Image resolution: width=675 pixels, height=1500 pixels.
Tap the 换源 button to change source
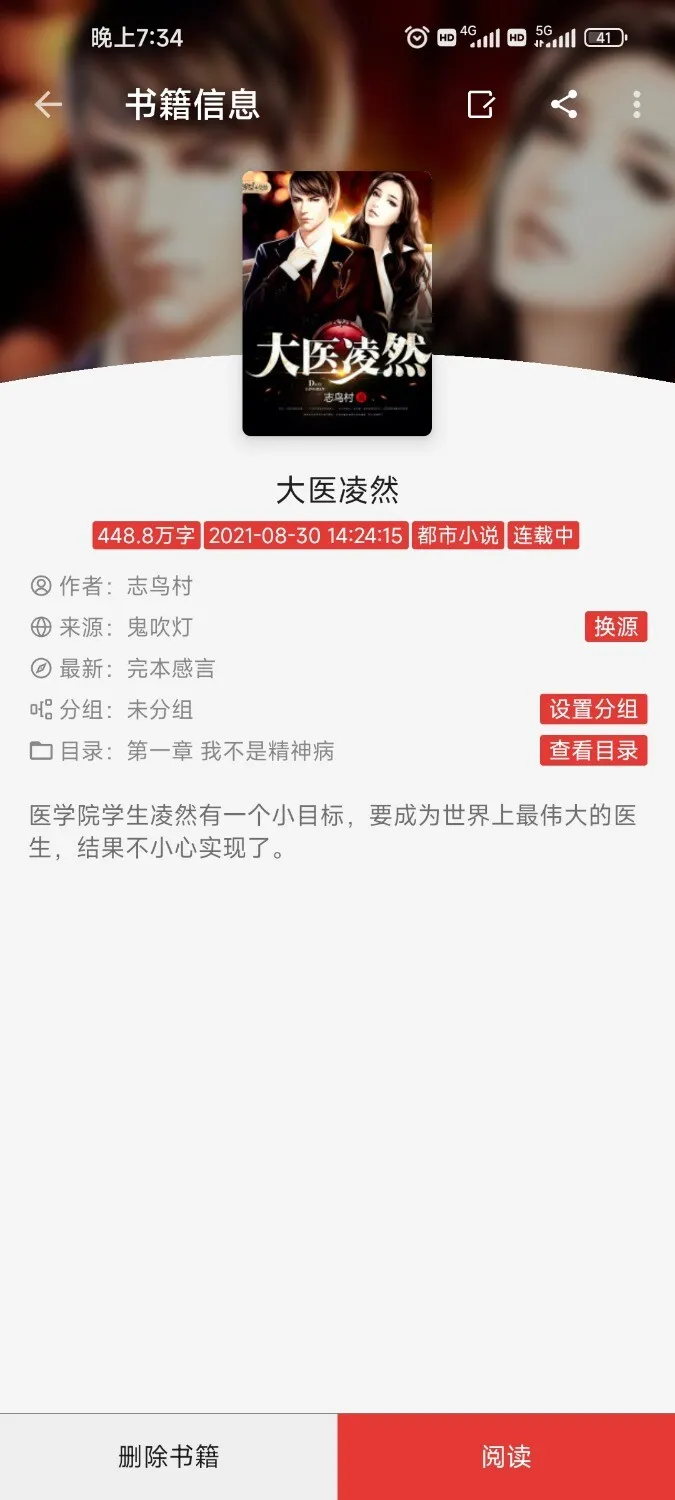tap(616, 627)
